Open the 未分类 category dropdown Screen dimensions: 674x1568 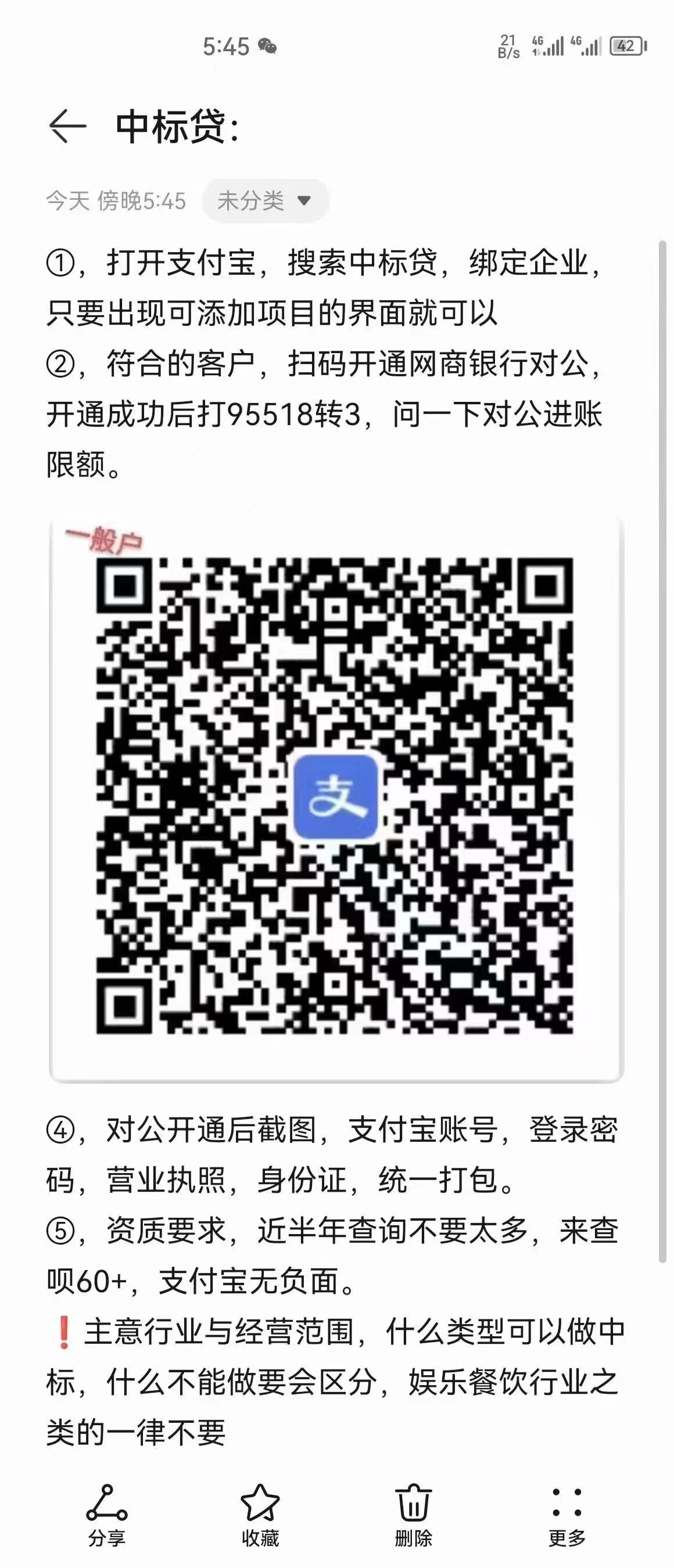pyautogui.click(x=265, y=200)
